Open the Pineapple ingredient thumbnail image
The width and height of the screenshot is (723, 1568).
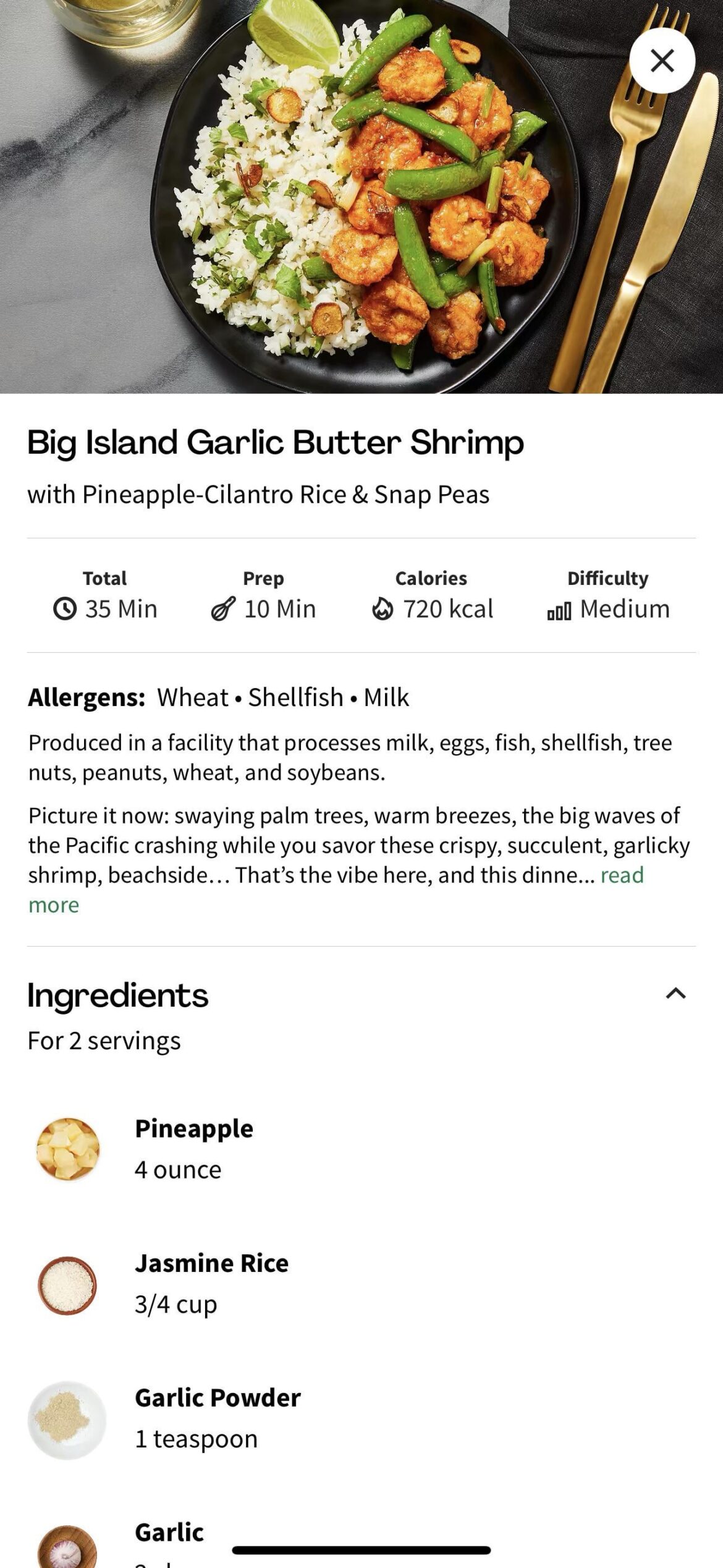(x=68, y=1152)
